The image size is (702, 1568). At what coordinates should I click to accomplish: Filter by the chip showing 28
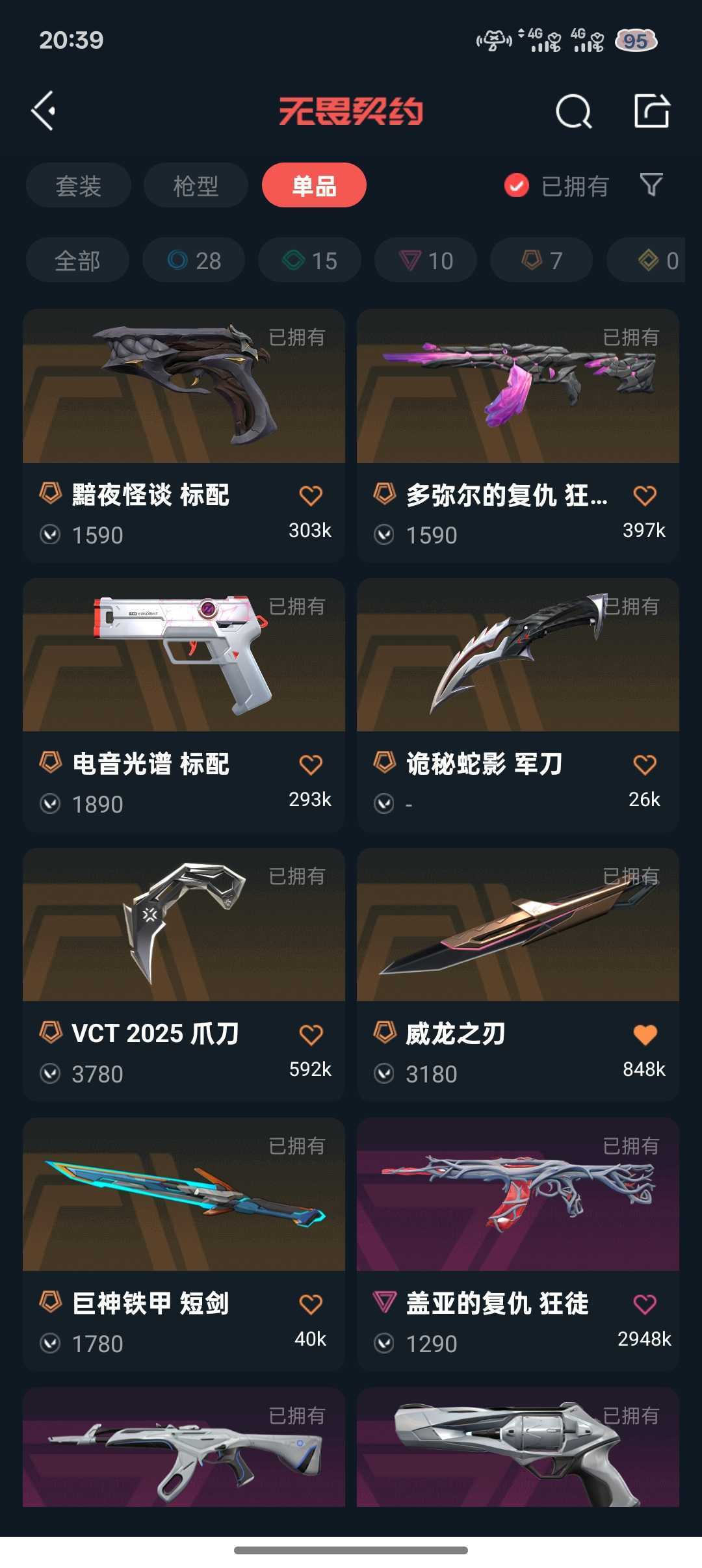(194, 261)
